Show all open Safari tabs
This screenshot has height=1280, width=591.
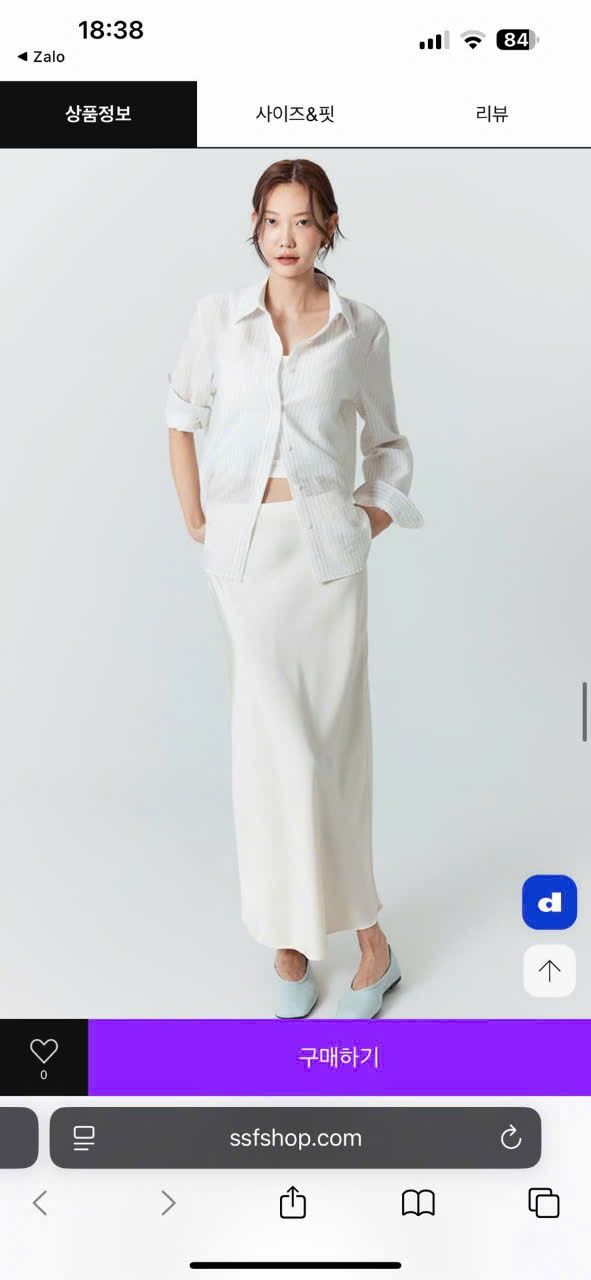click(544, 1203)
